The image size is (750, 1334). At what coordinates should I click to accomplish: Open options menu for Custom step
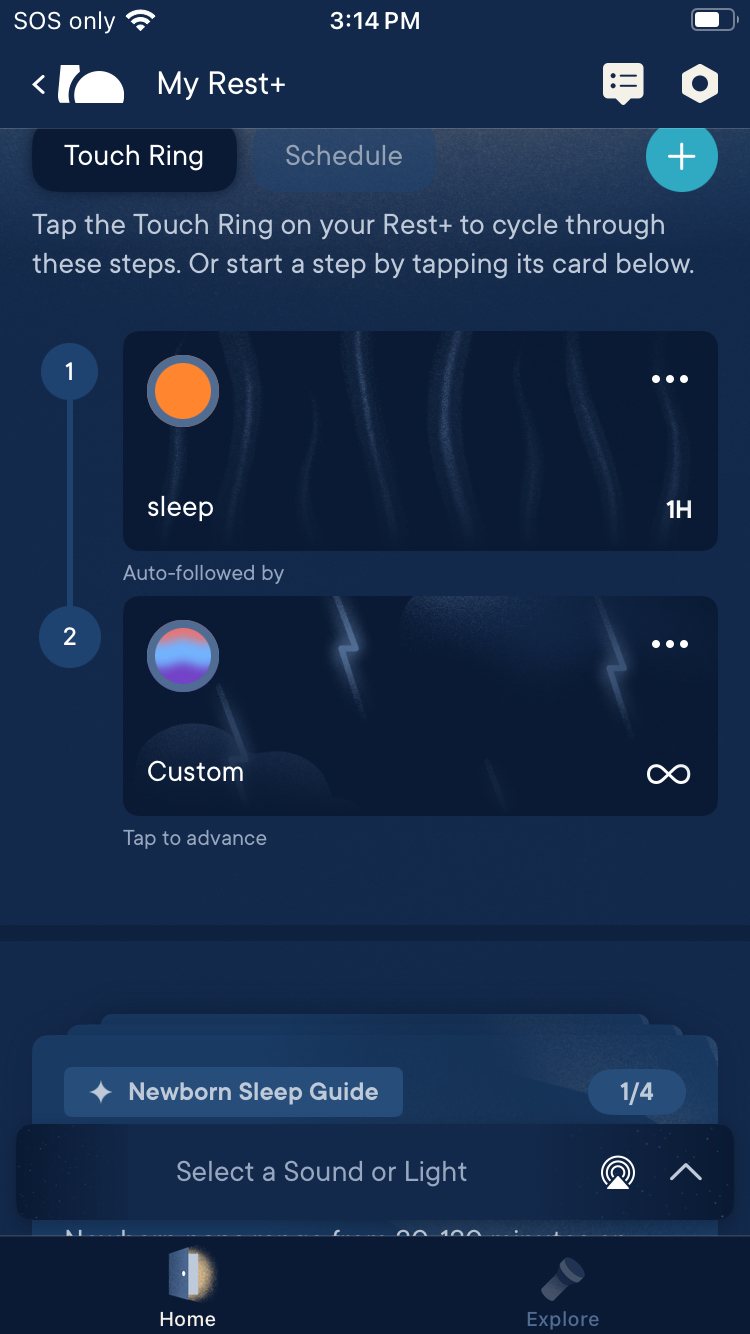coord(669,644)
